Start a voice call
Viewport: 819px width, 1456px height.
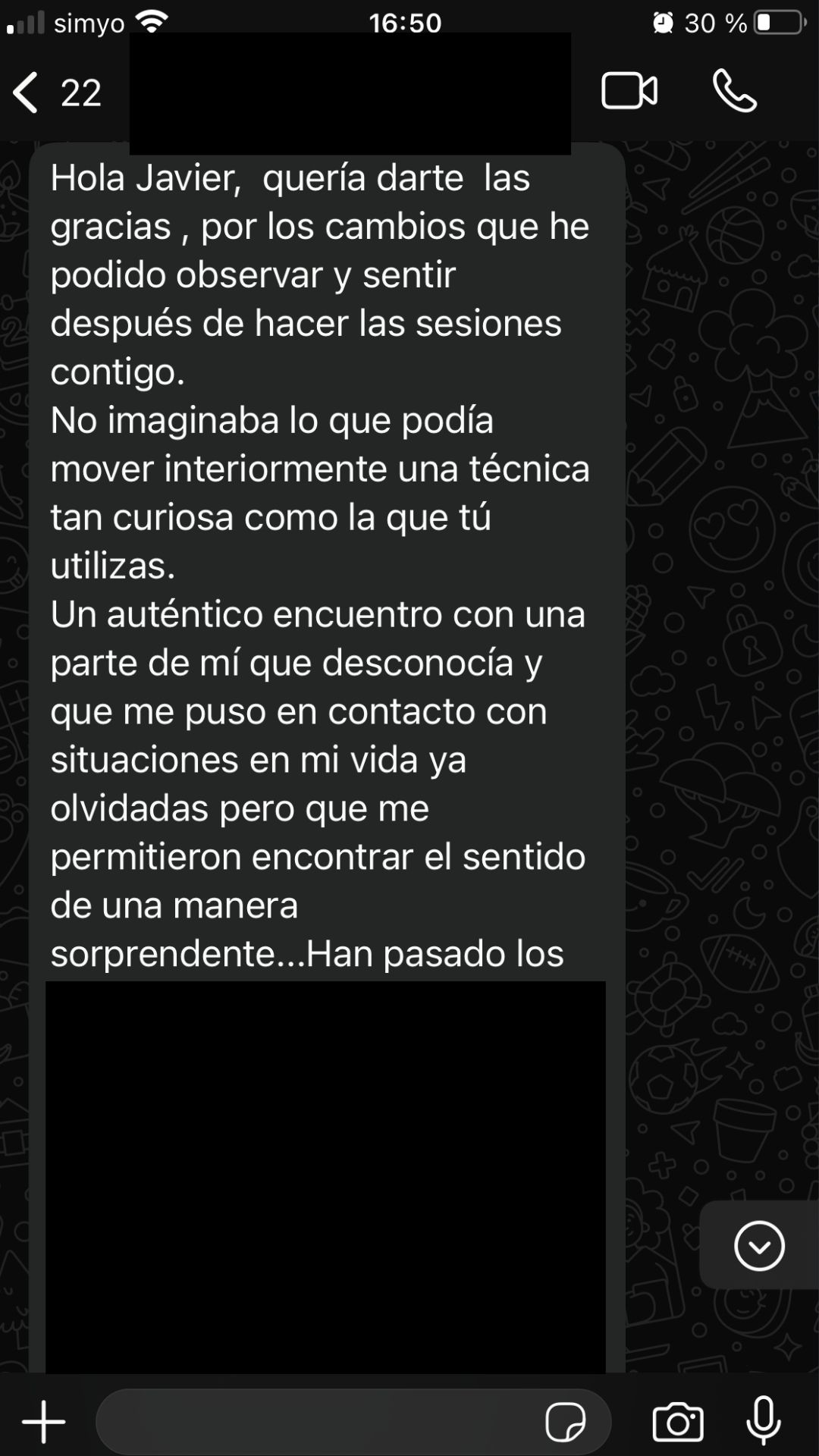pyautogui.click(x=735, y=91)
